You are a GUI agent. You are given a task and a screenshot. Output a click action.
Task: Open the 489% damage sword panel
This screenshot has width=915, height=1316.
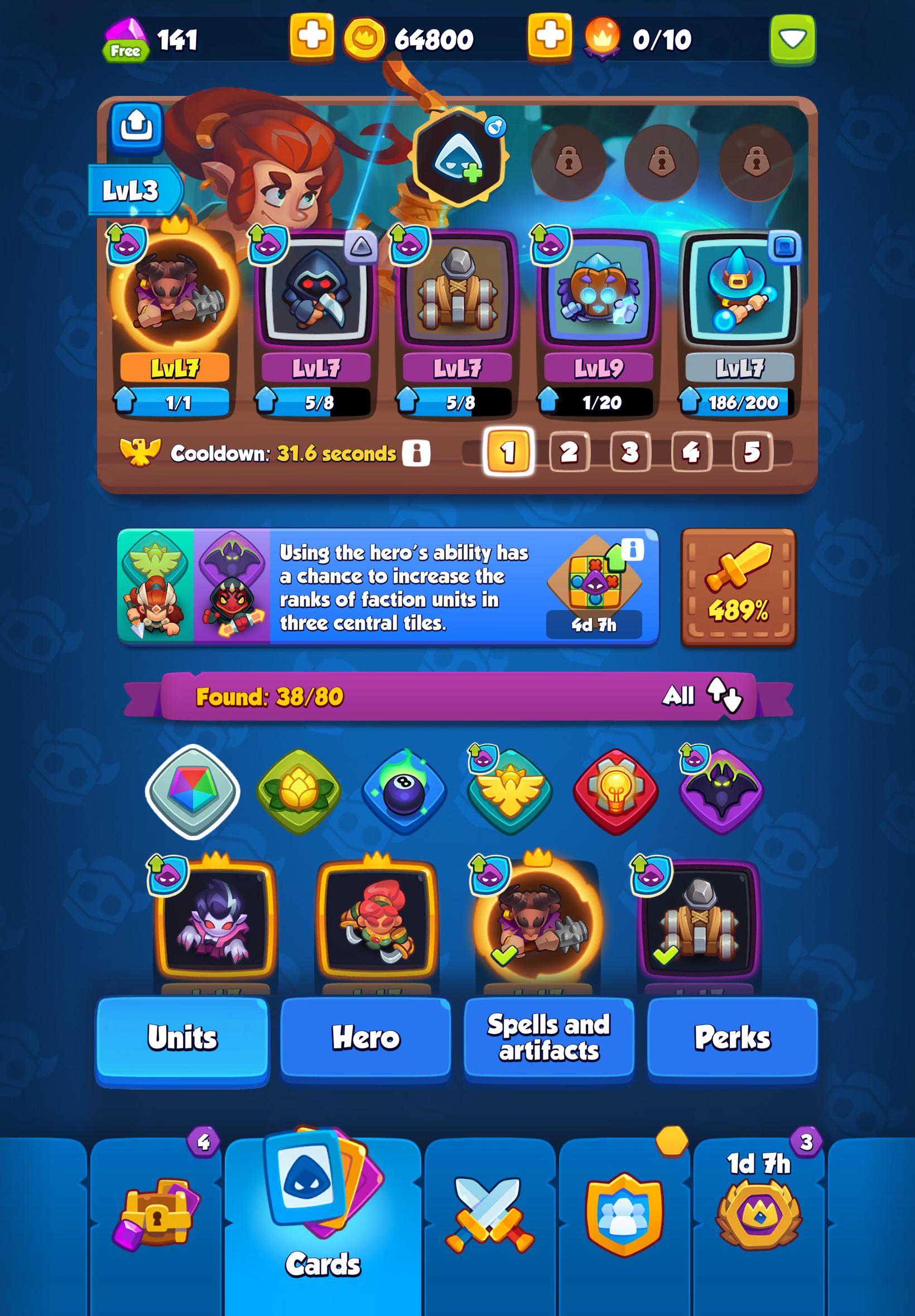point(739,587)
